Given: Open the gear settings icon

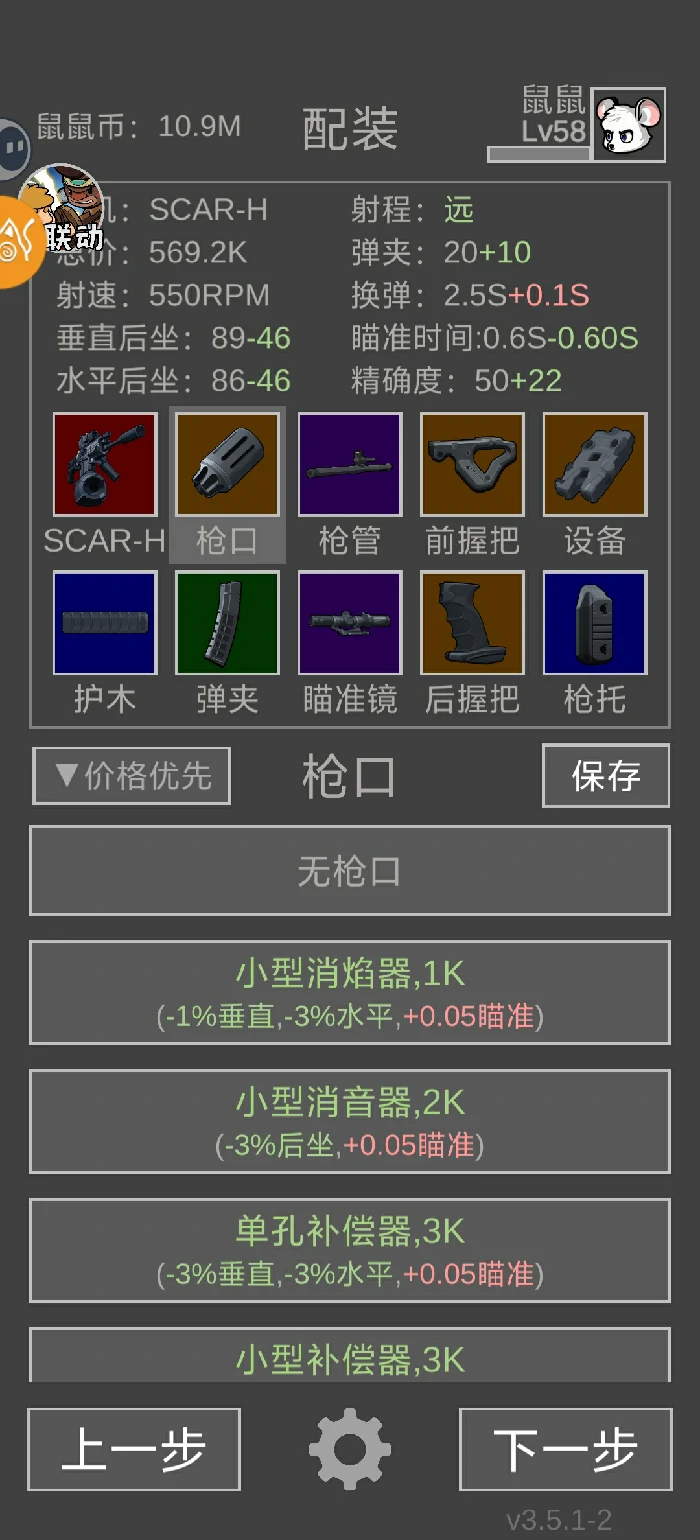Looking at the screenshot, I should tap(349, 1449).
